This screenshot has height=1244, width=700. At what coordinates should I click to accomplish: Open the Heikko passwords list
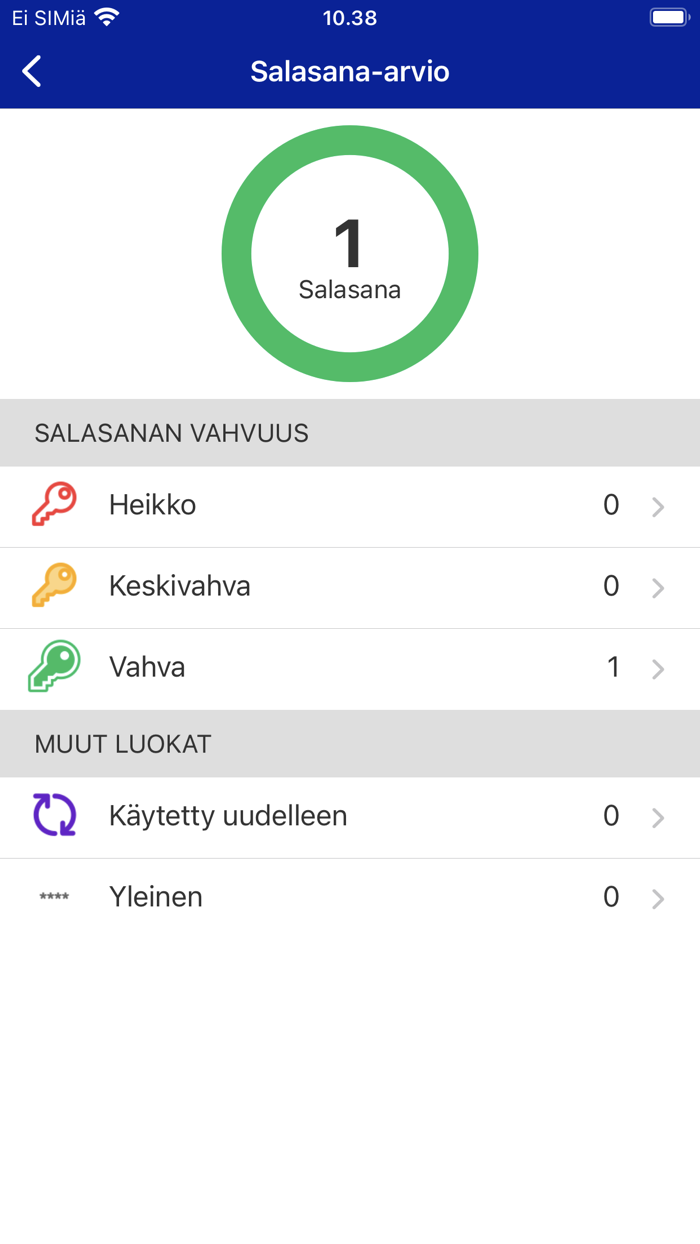tap(350, 506)
